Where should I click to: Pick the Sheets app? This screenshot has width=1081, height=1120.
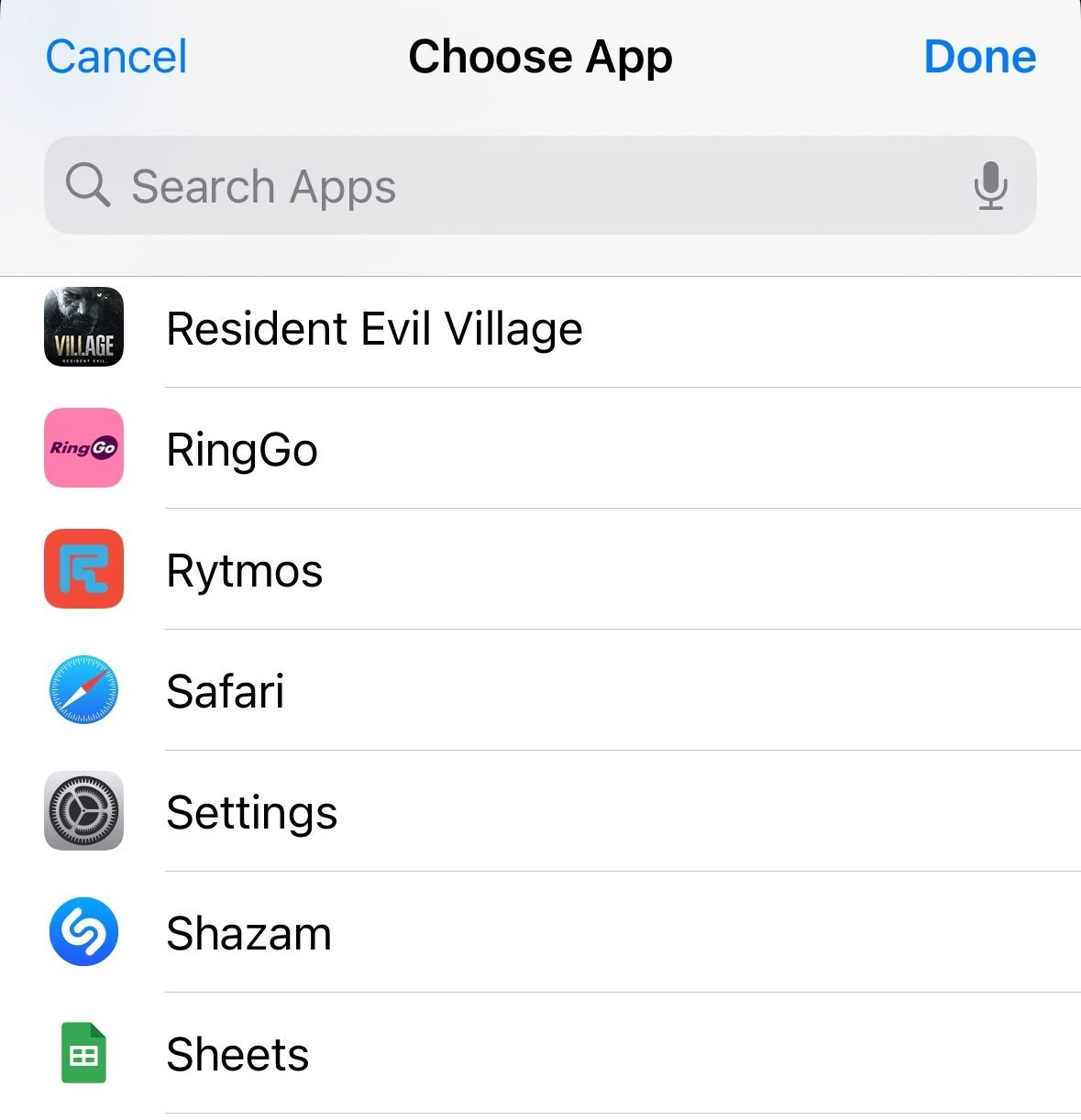point(540,1053)
